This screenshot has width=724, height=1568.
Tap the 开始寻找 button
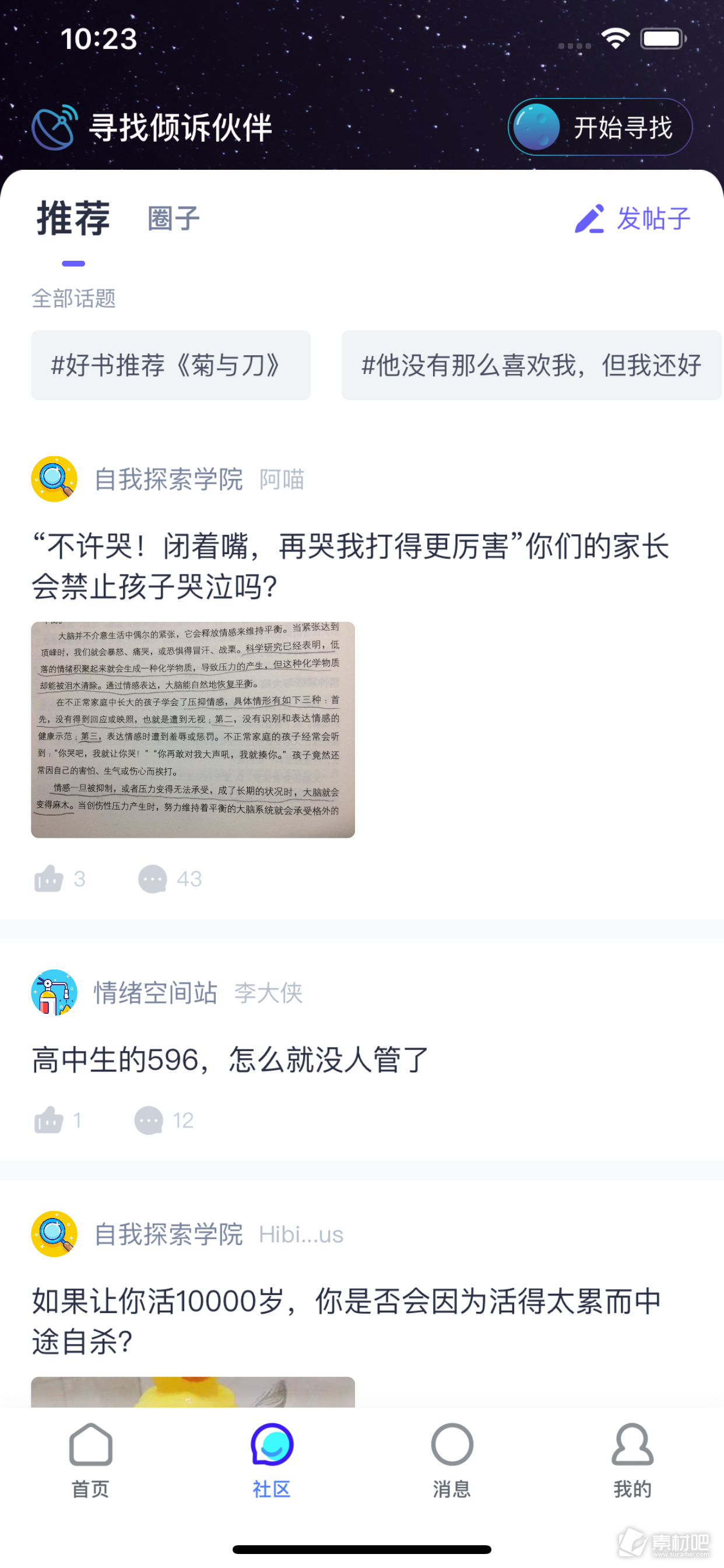tap(600, 127)
